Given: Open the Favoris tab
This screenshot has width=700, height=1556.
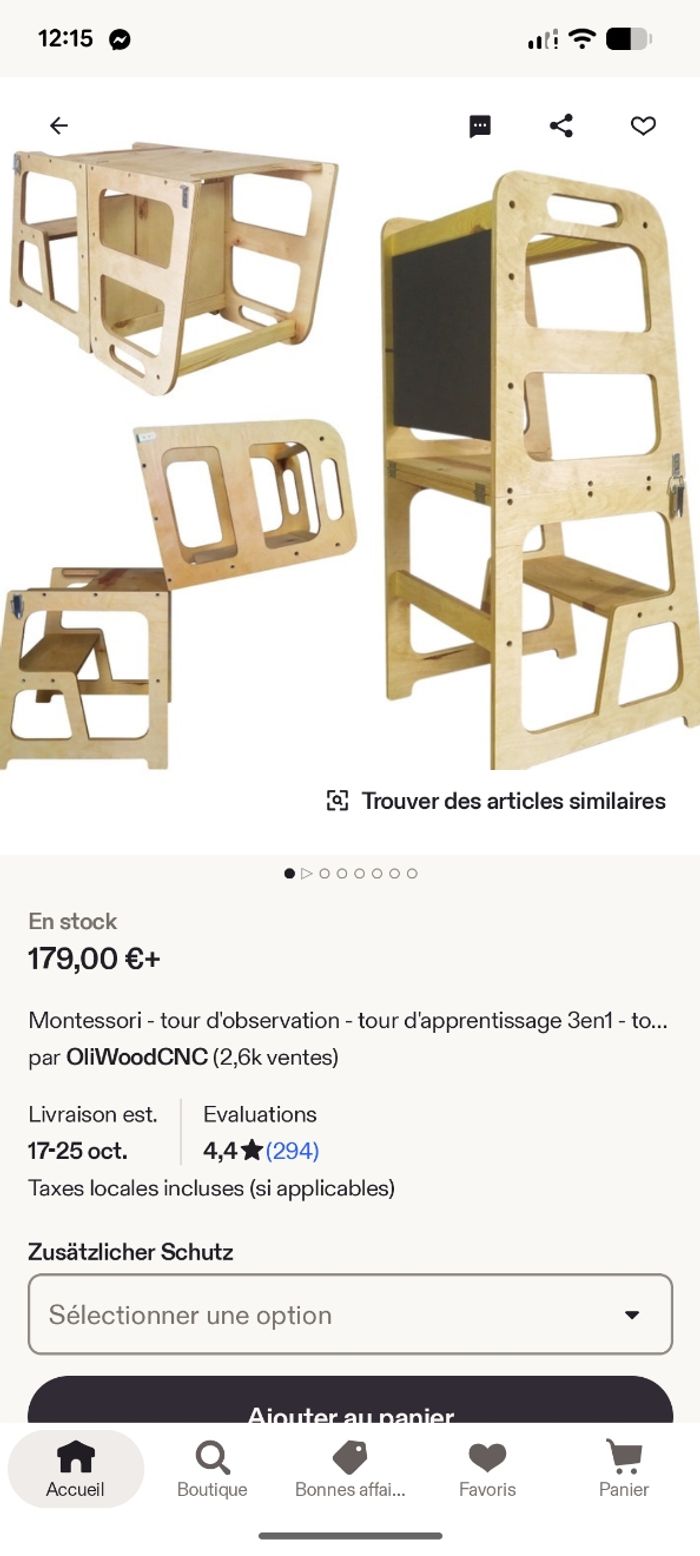Looking at the screenshot, I should click(x=487, y=1469).
